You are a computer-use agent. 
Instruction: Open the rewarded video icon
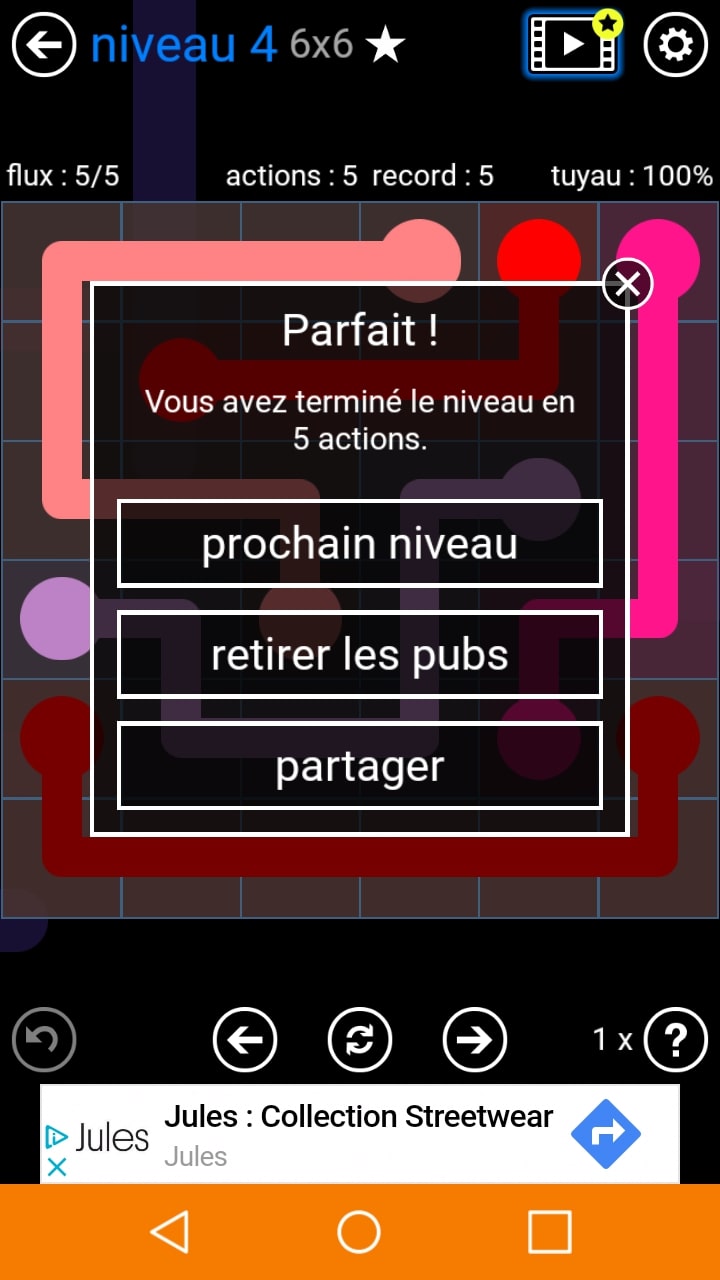click(573, 45)
